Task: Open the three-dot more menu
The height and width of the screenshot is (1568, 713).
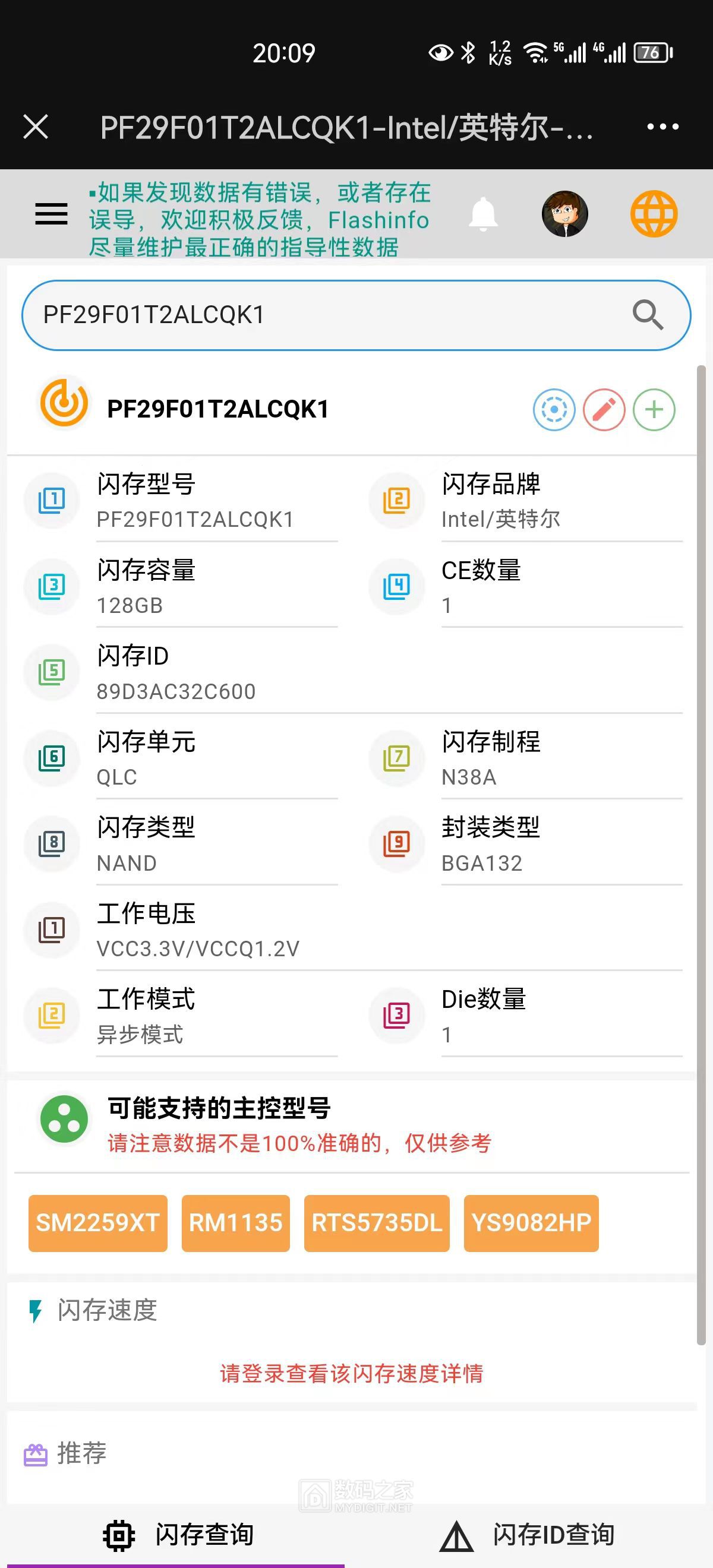Action: tap(662, 127)
